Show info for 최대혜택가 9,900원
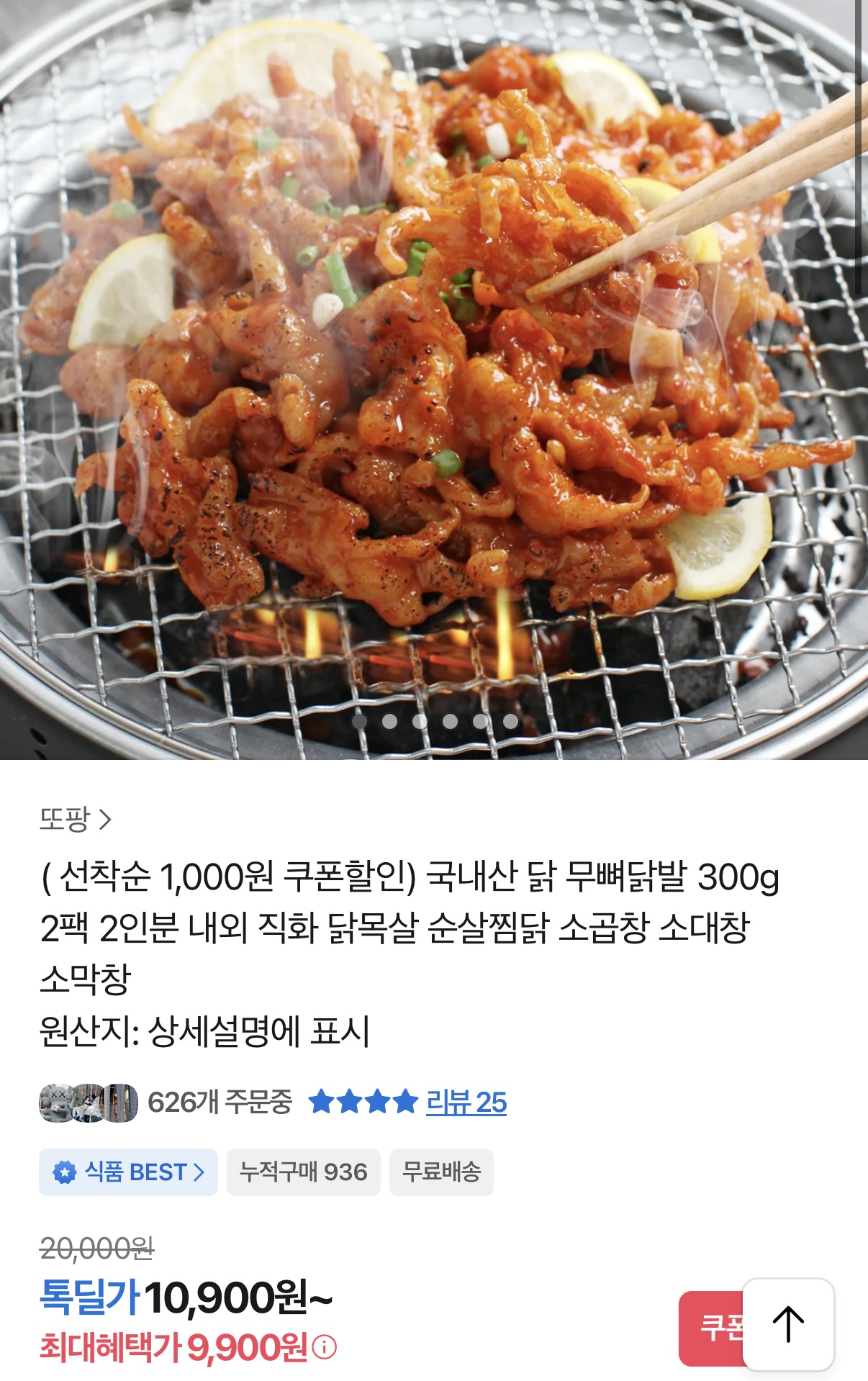Viewport: 868px width, 1381px height. tap(325, 1346)
